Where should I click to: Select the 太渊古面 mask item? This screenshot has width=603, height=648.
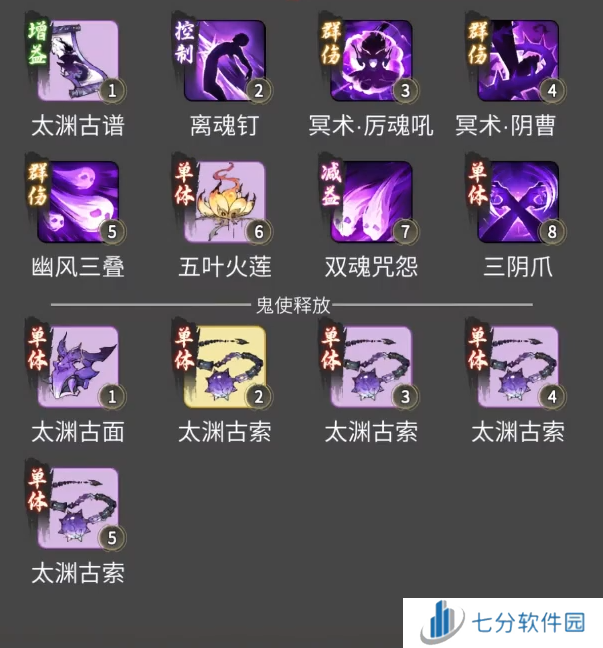(78, 368)
